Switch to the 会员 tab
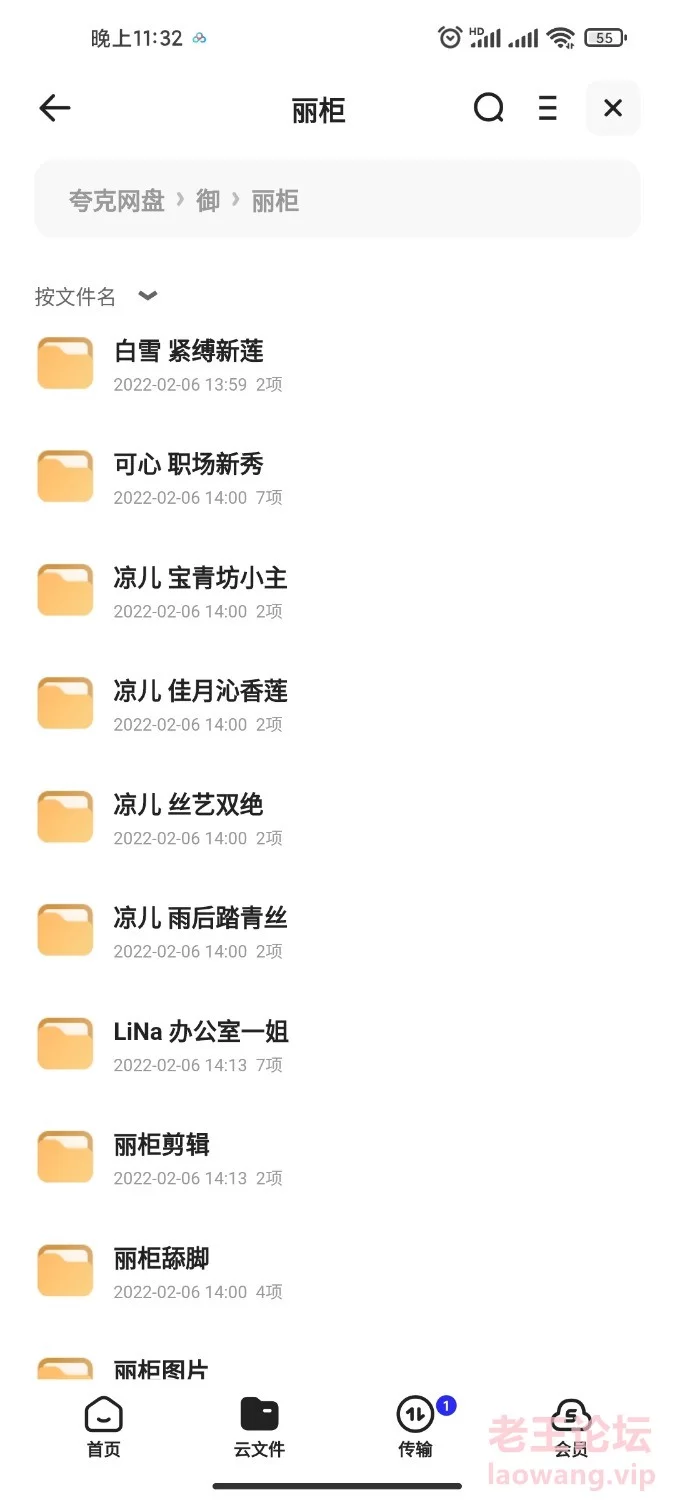The width and height of the screenshot is (675, 1500). 571,1427
